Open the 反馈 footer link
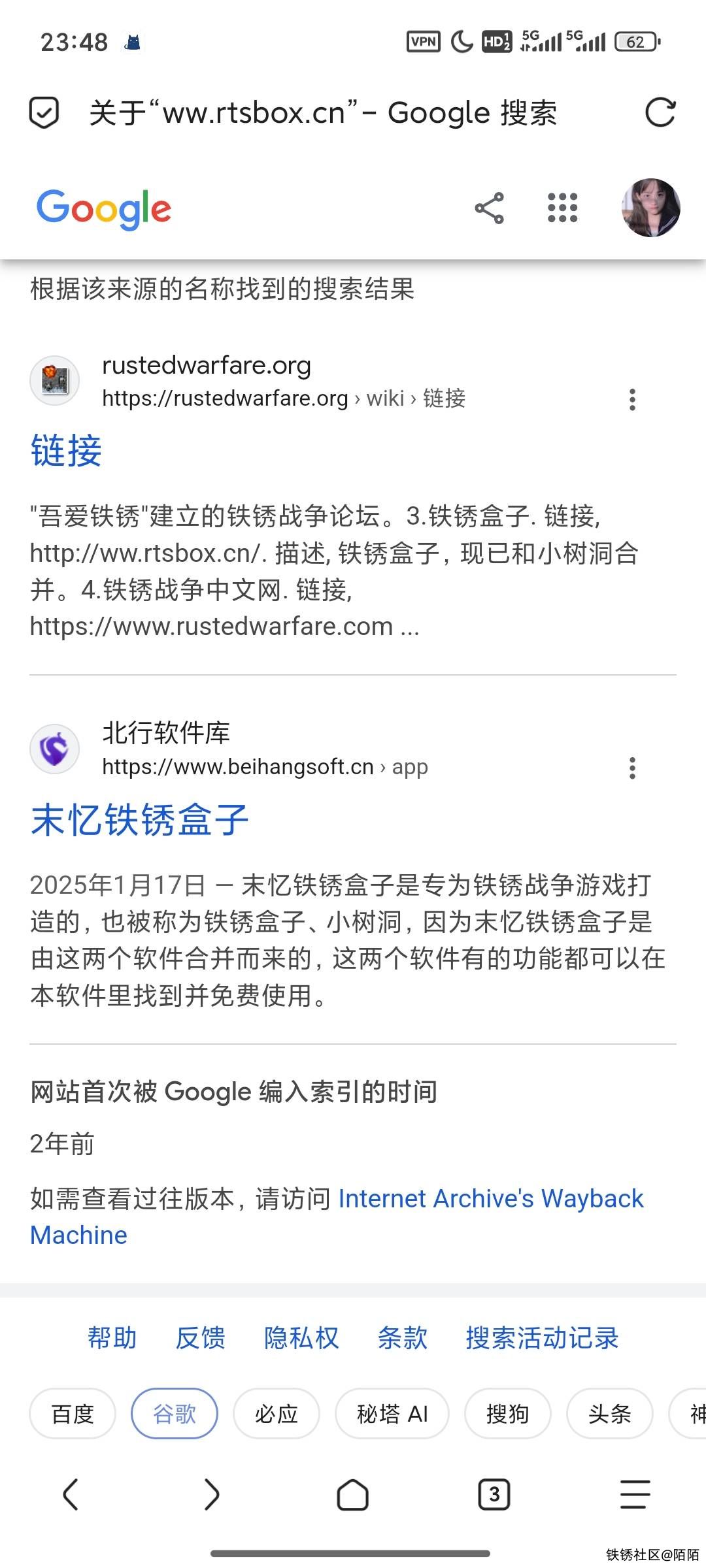Screen dimensions: 706x1568 (200, 1338)
